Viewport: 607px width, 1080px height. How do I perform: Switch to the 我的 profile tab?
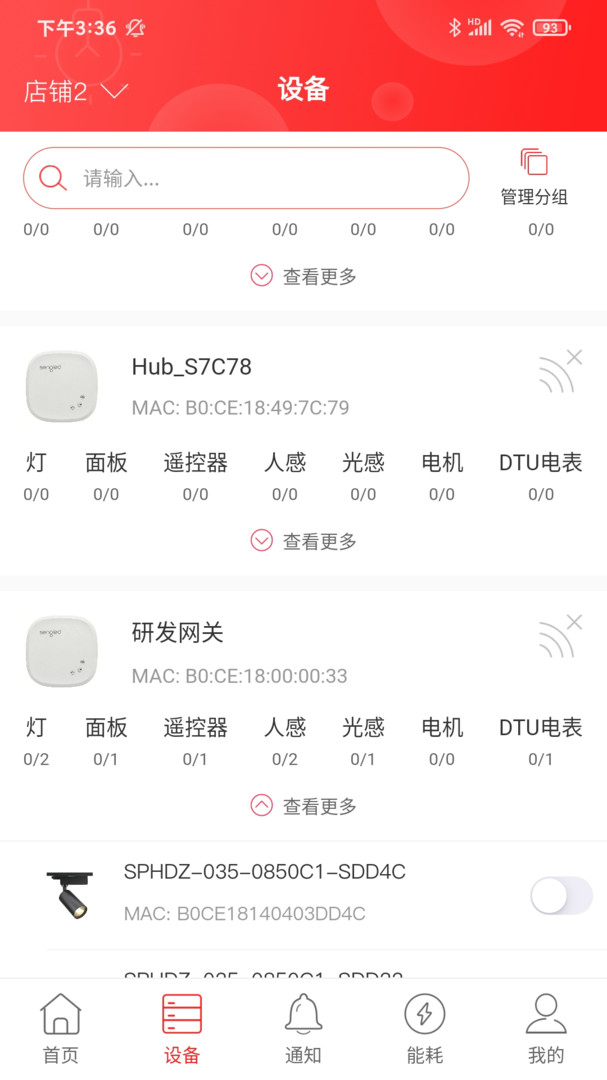click(546, 1028)
